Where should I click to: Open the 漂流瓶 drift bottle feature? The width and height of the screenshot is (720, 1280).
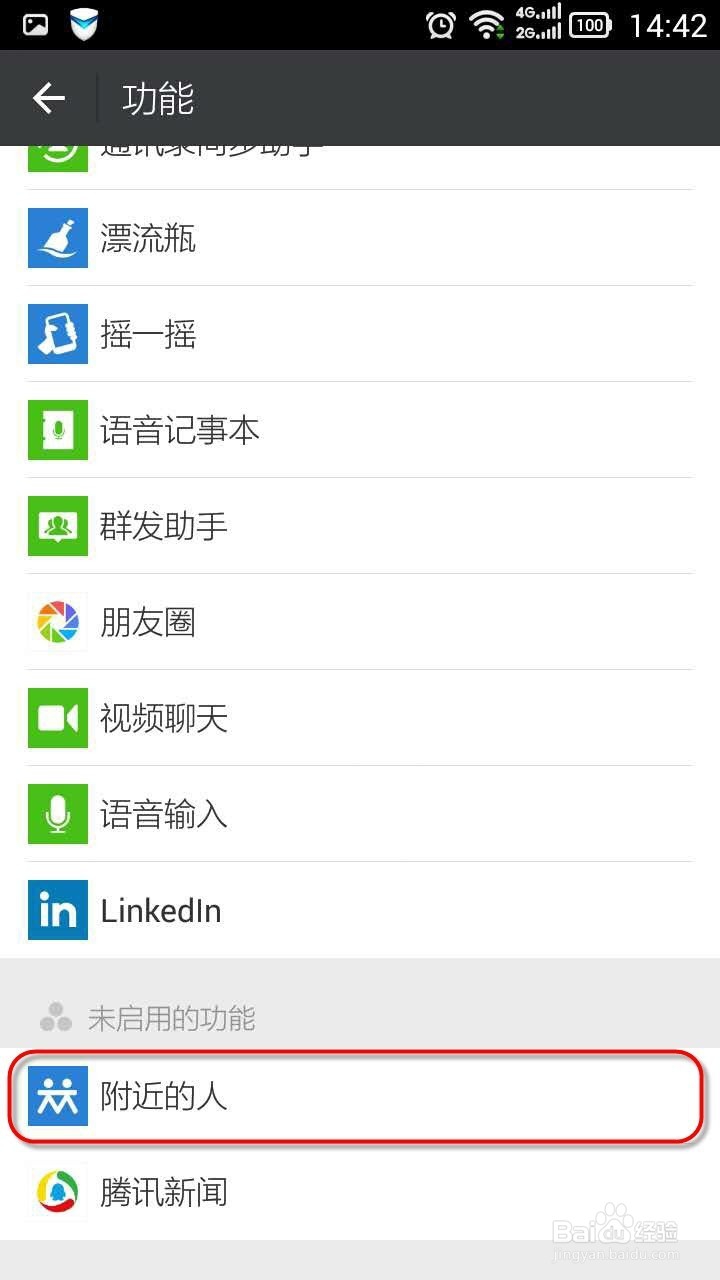click(57, 239)
